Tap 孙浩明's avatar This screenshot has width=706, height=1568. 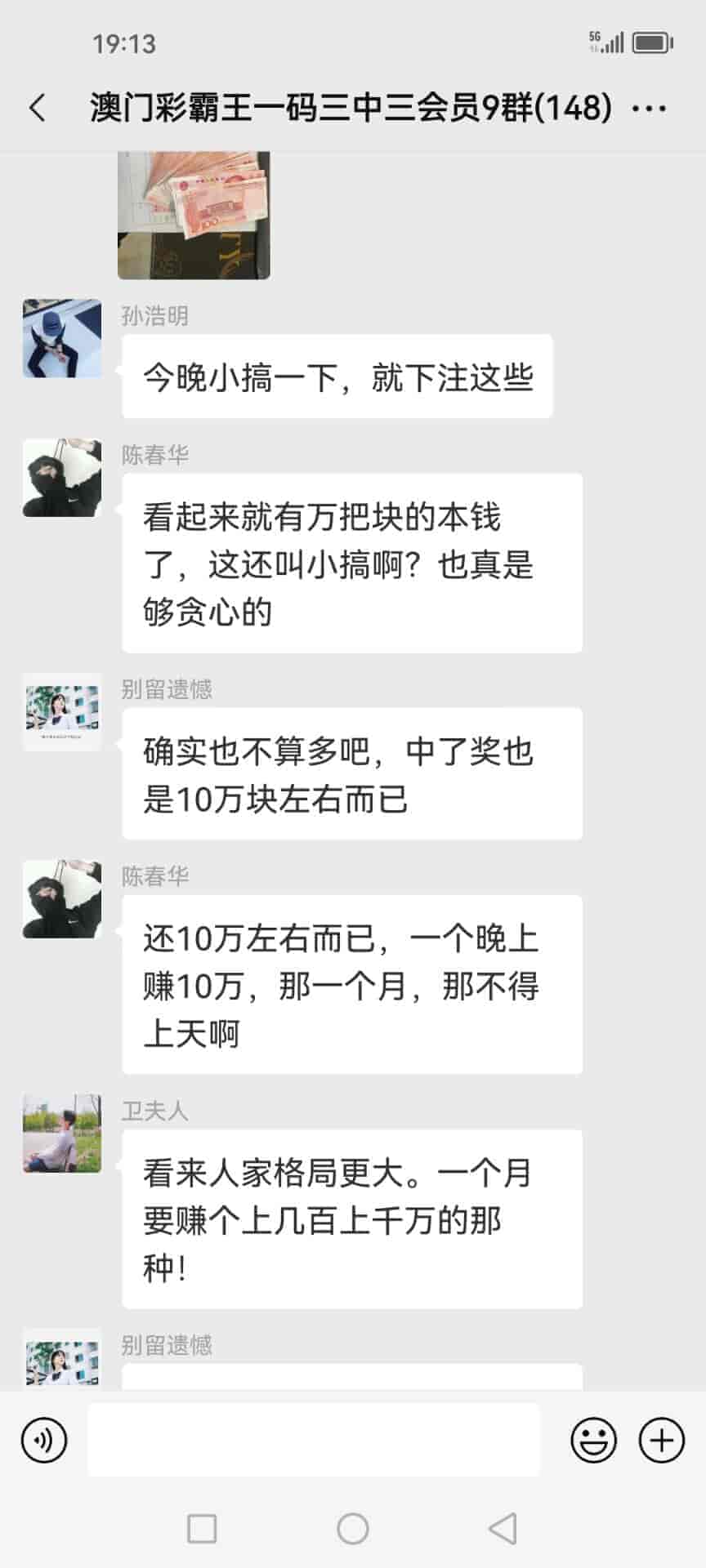62,338
